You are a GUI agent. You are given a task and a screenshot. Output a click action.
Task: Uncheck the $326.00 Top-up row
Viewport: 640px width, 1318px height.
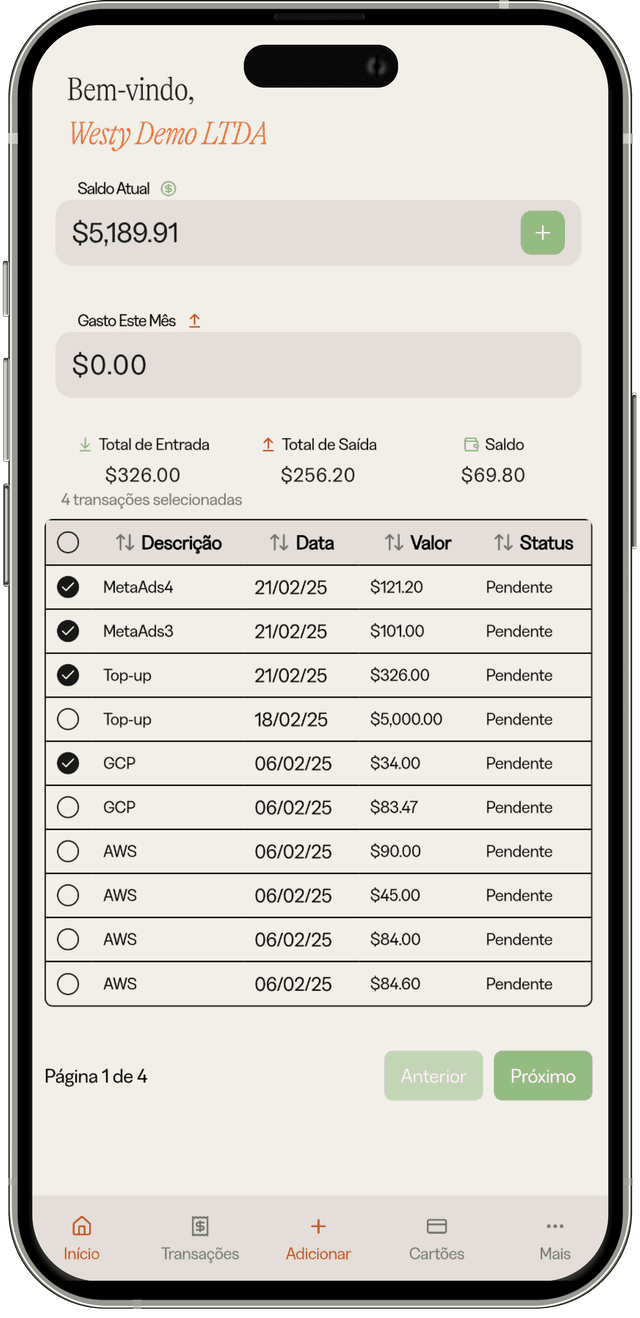(68, 675)
